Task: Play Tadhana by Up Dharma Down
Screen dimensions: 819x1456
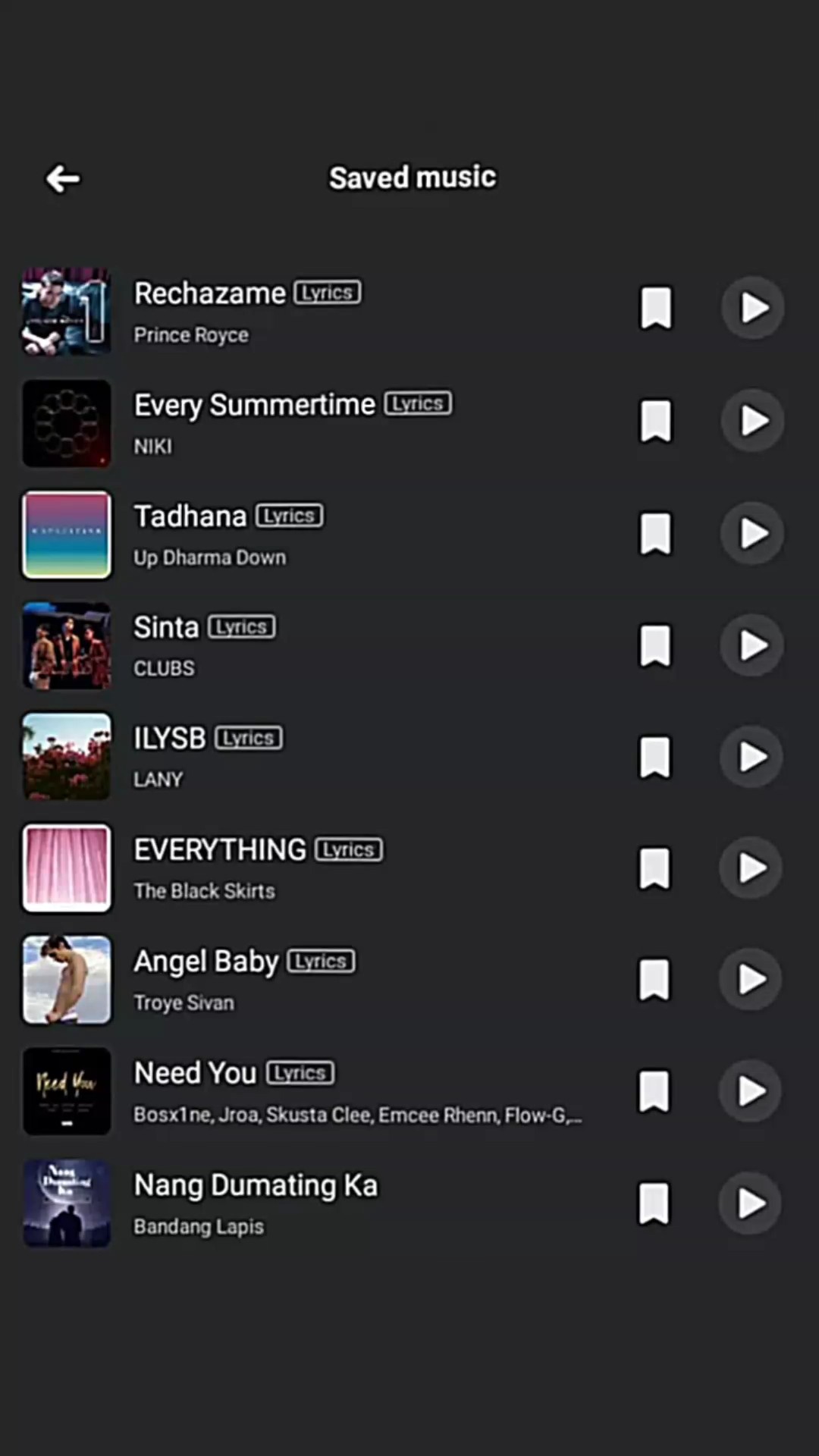Action: point(752,533)
